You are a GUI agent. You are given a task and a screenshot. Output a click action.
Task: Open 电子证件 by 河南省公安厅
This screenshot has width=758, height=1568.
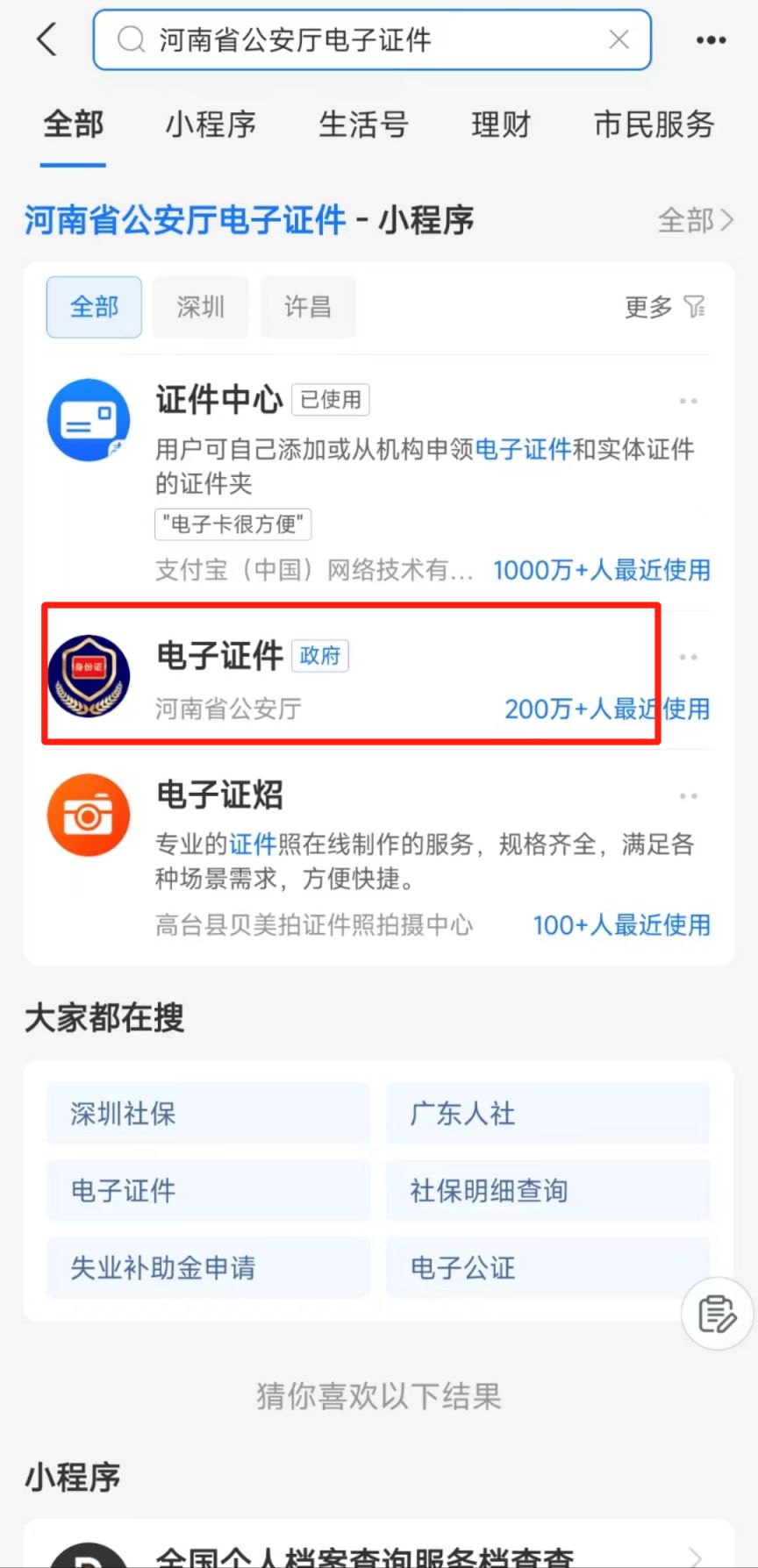[x=219, y=656]
